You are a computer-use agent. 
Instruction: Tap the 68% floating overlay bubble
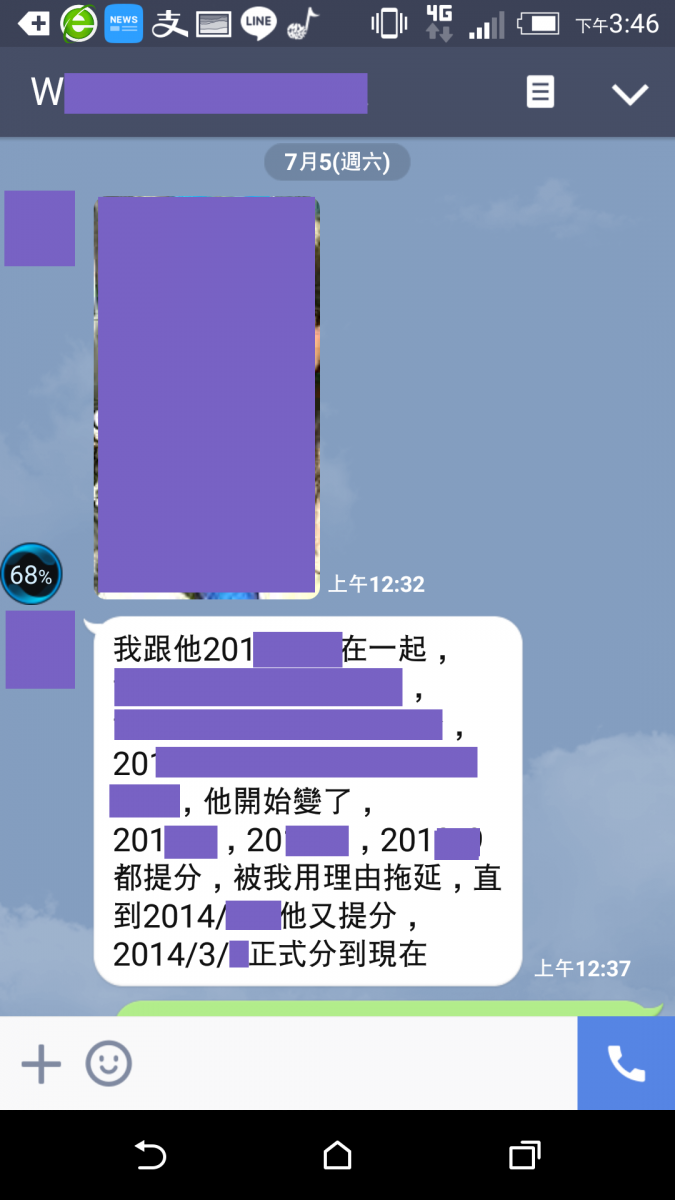point(31,575)
